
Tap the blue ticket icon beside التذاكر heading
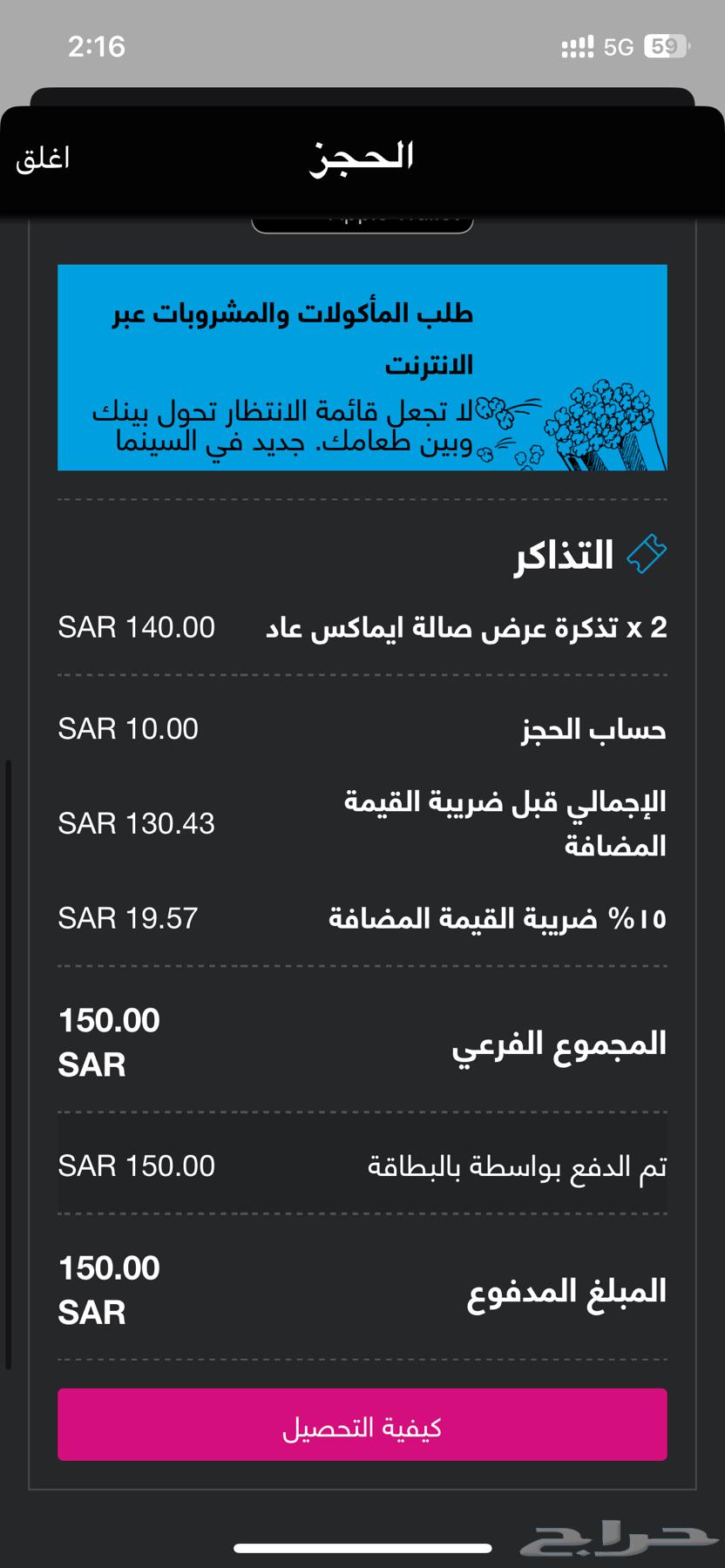[647, 551]
